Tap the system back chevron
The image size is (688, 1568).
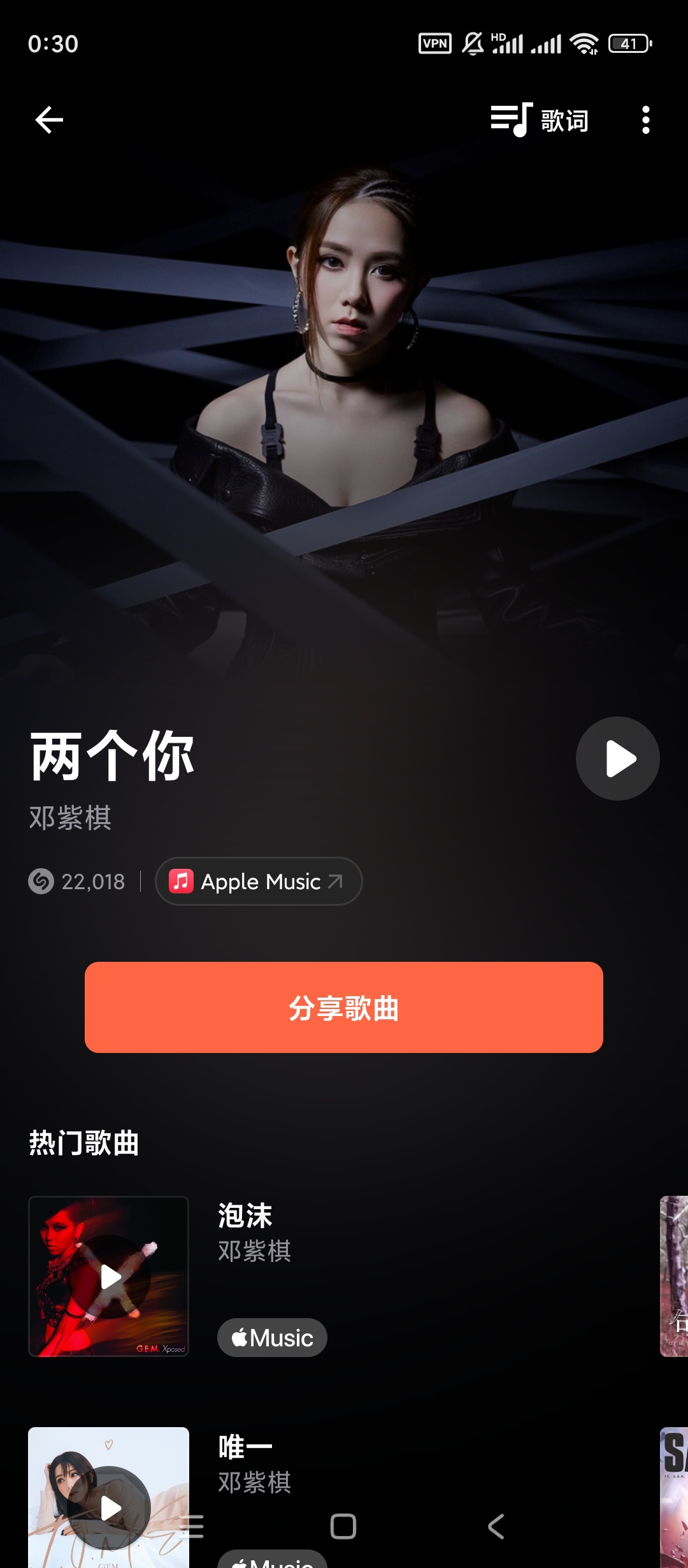pyautogui.click(x=496, y=1527)
